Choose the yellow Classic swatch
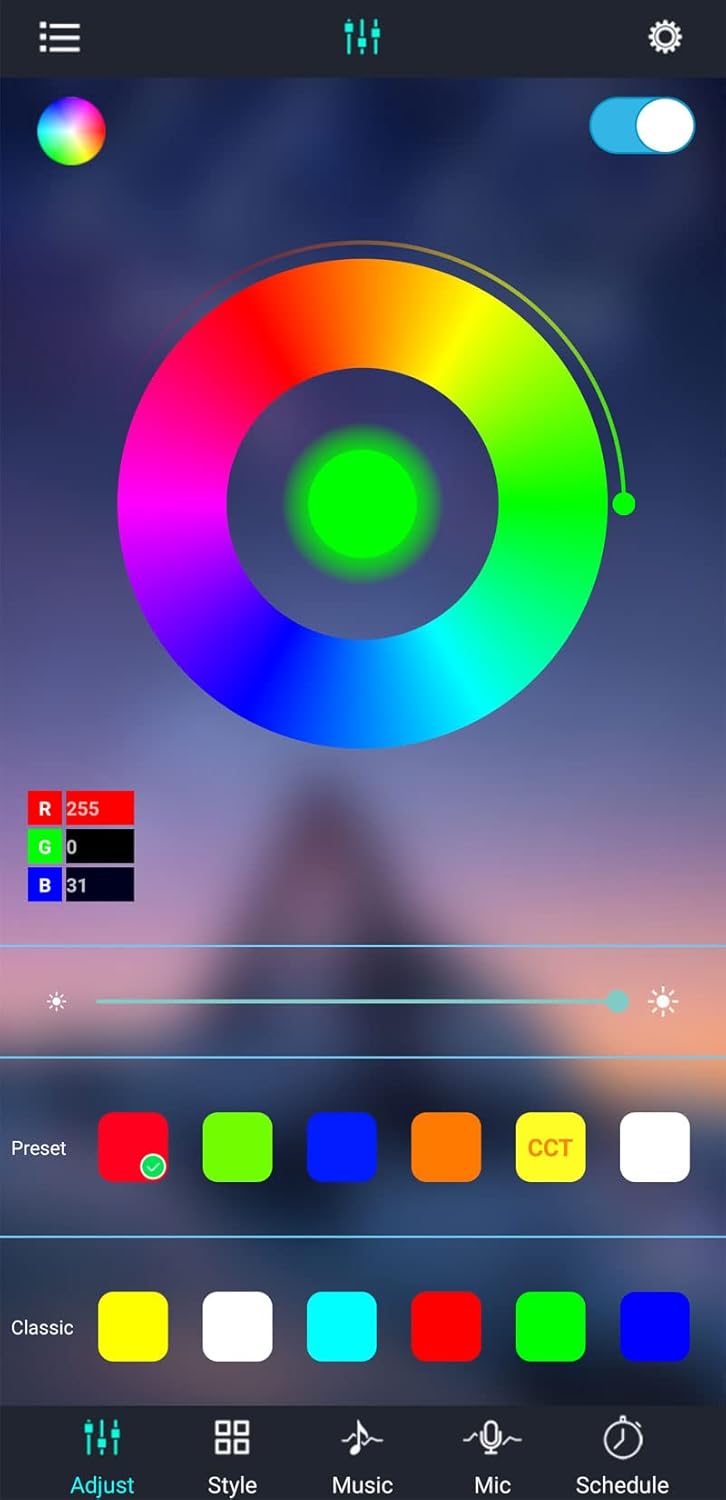 coord(133,1326)
